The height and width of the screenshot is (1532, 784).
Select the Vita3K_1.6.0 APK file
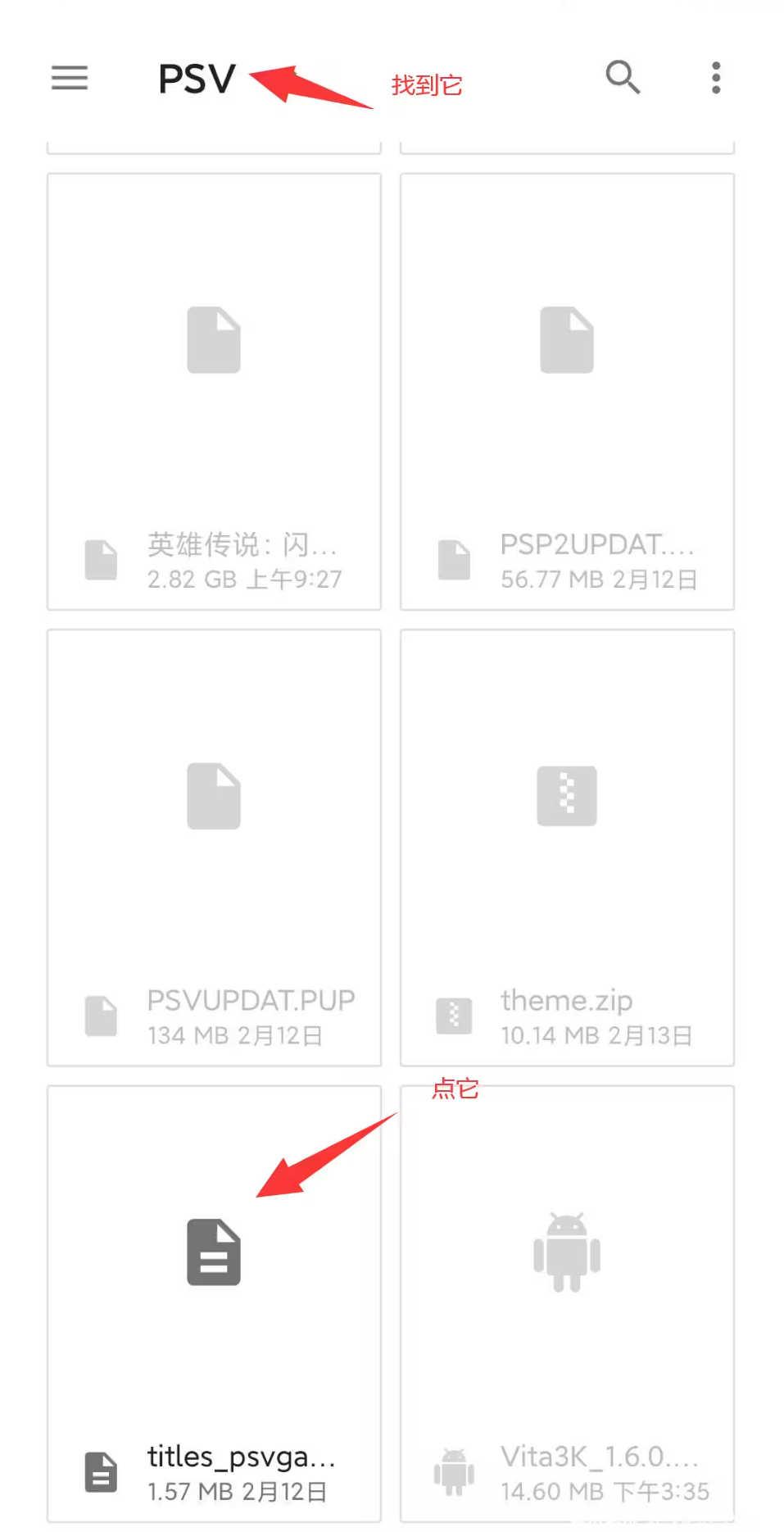[567, 1303]
